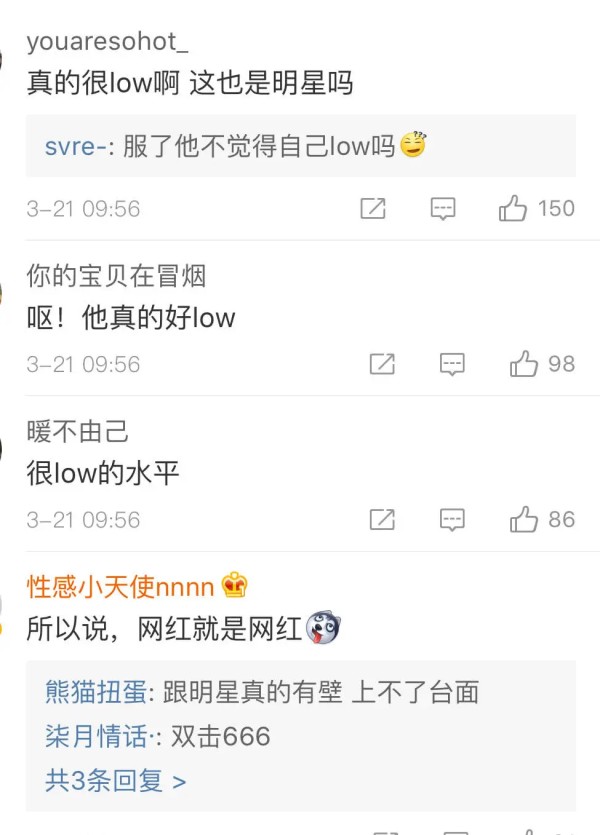Reply to 暖不由己's comment
The height and width of the screenshot is (835, 600).
coord(453,519)
